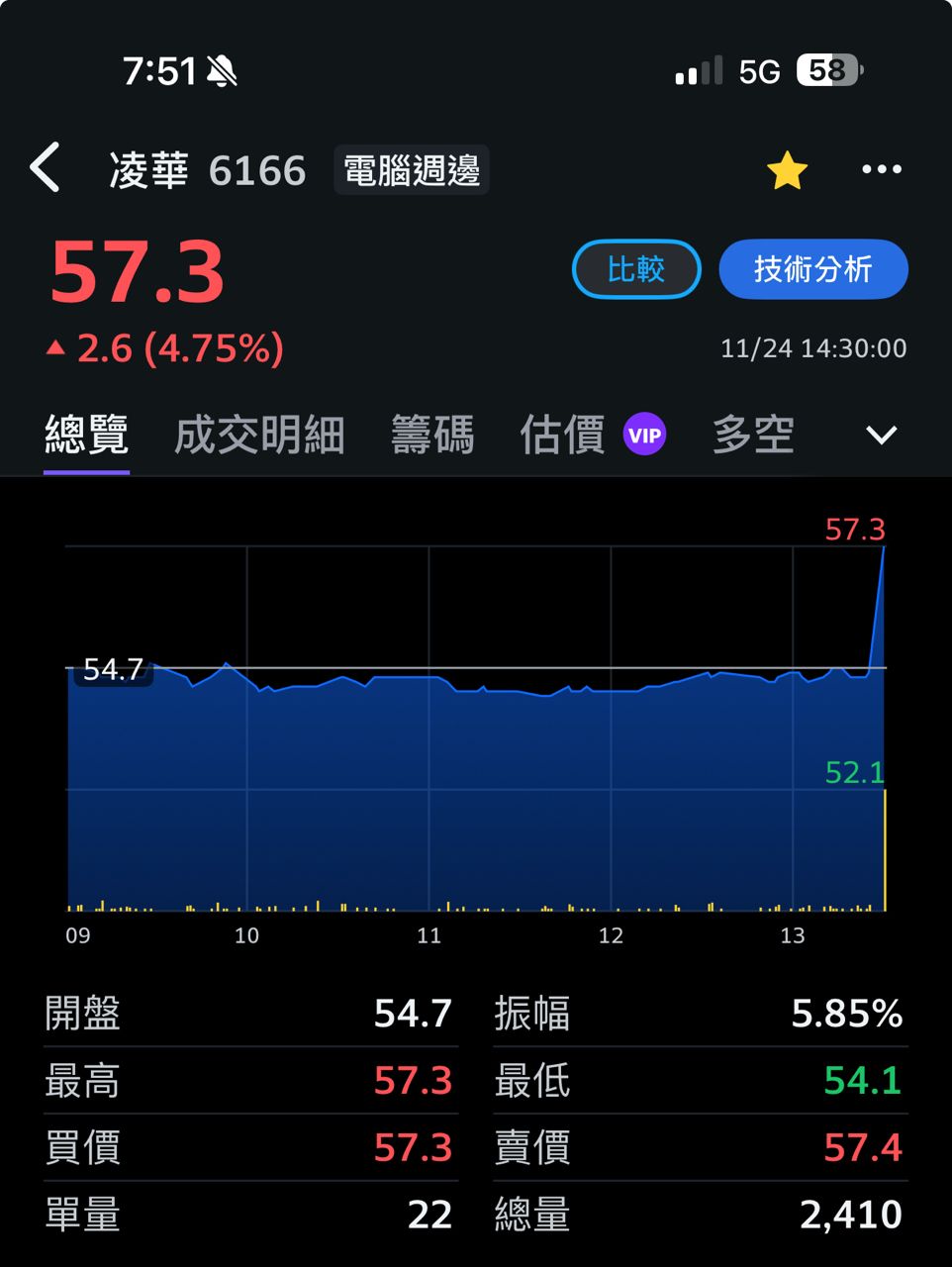
Task: Toggle the favorite star for 凌華
Action: click(x=787, y=170)
